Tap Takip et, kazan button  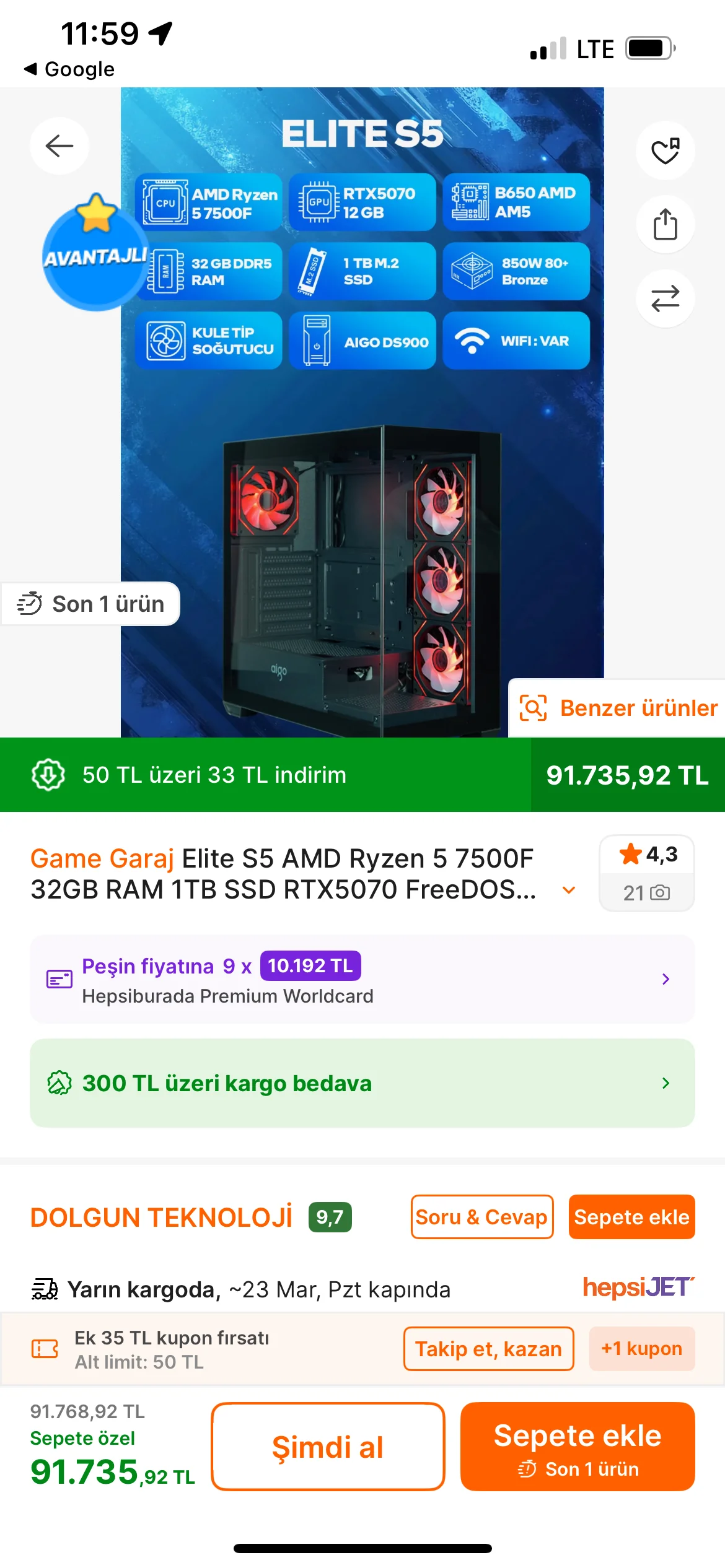pos(488,1348)
